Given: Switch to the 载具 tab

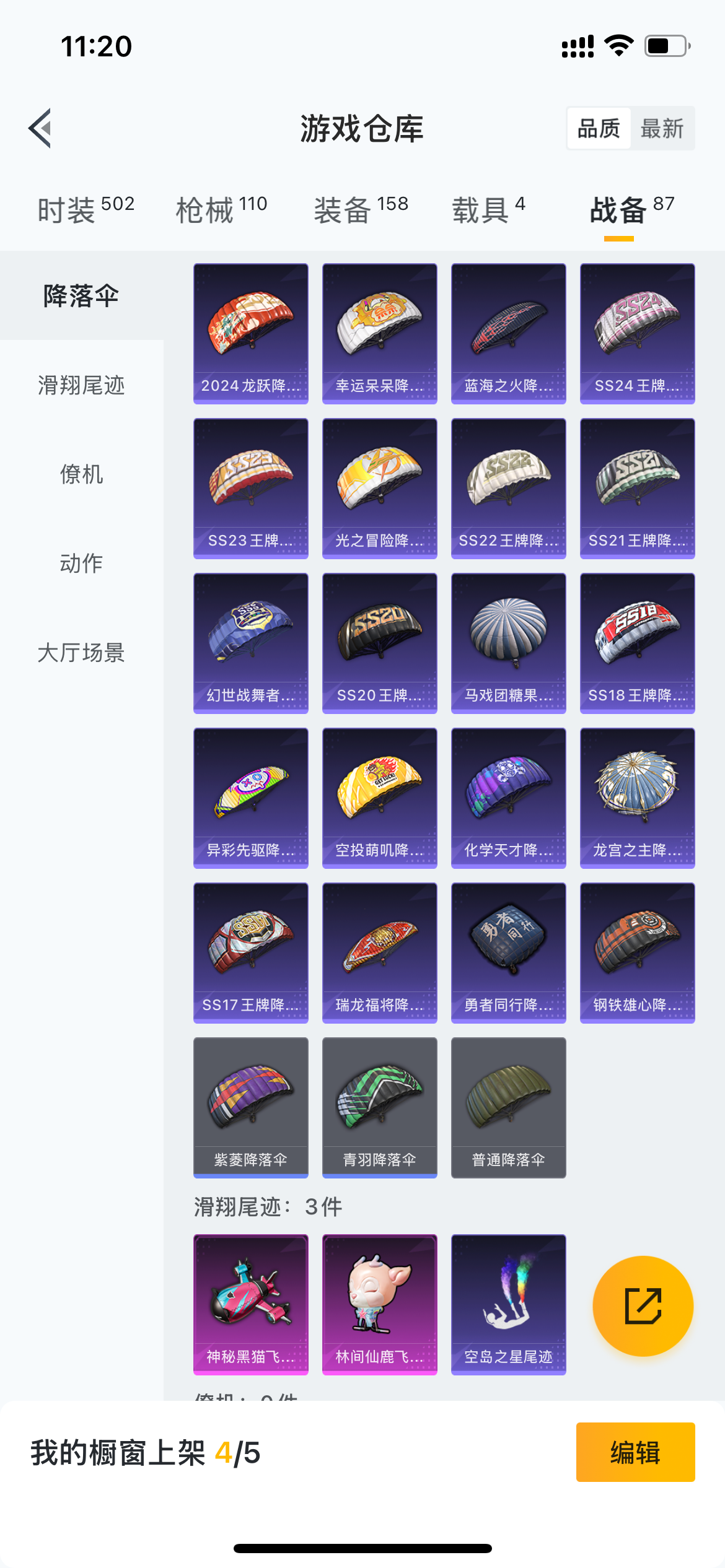Looking at the screenshot, I should (x=489, y=209).
